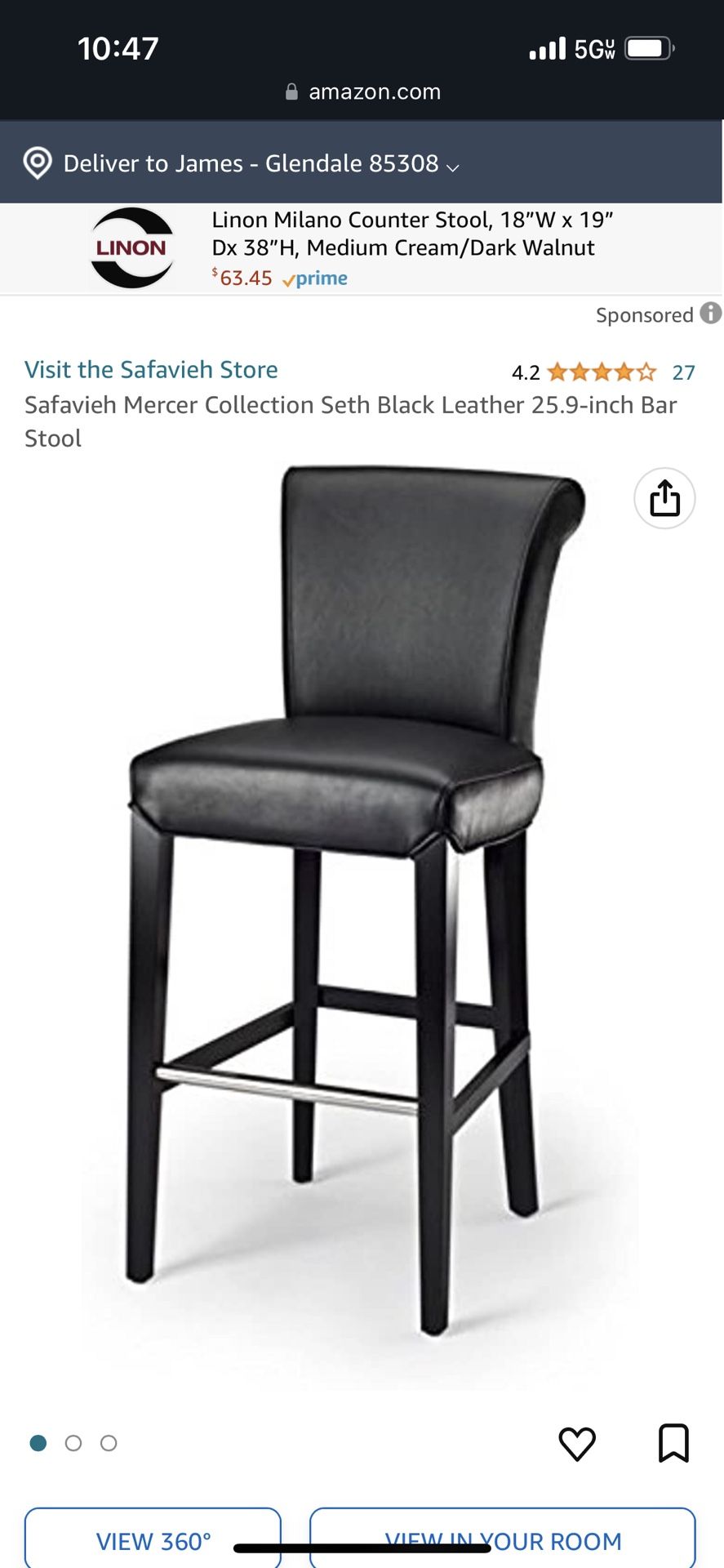Select the third image pagination dot
This screenshot has width=724, height=1568.
pos(109,1443)
